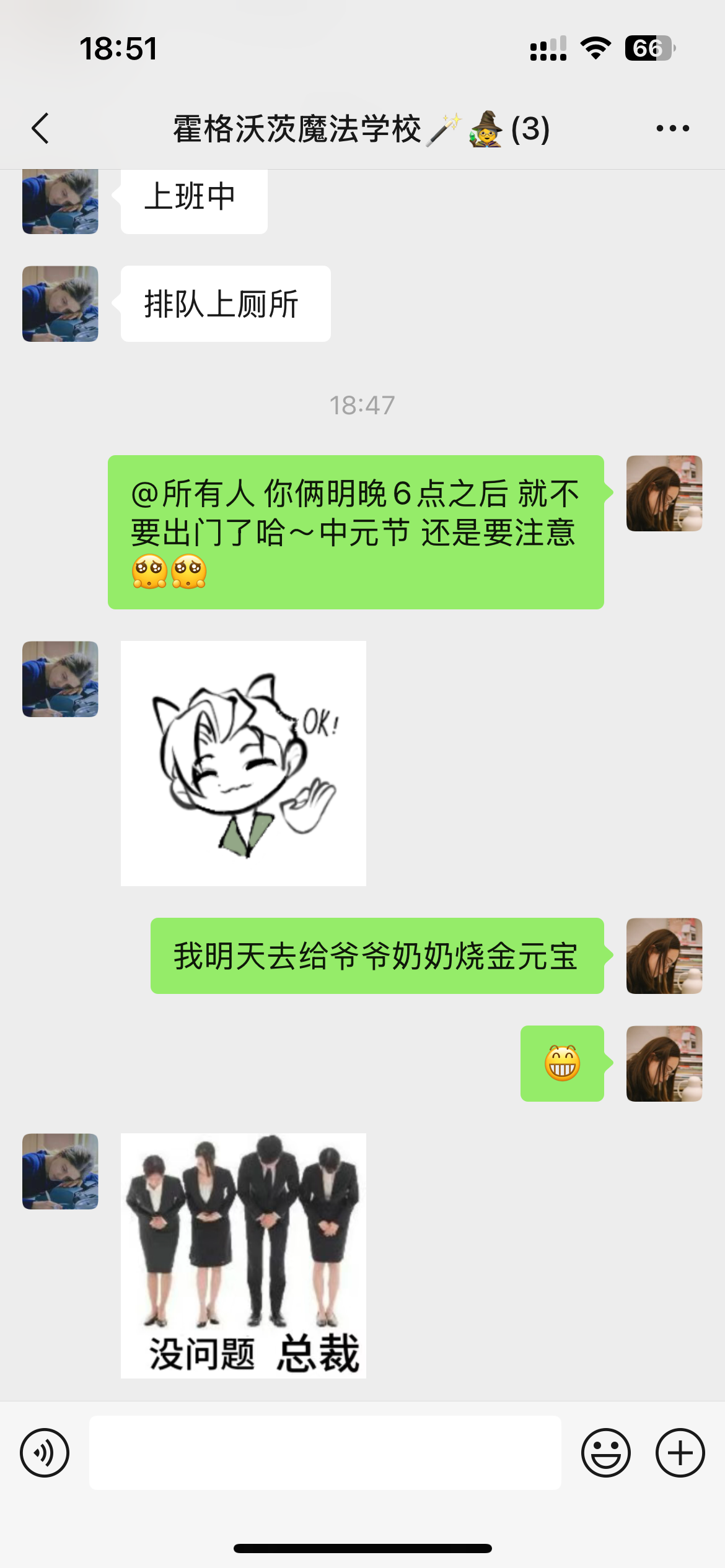Open the 没问题 总裁 bowing sticker
This screenshot has width=725, height=1568.
[244, 1256]
